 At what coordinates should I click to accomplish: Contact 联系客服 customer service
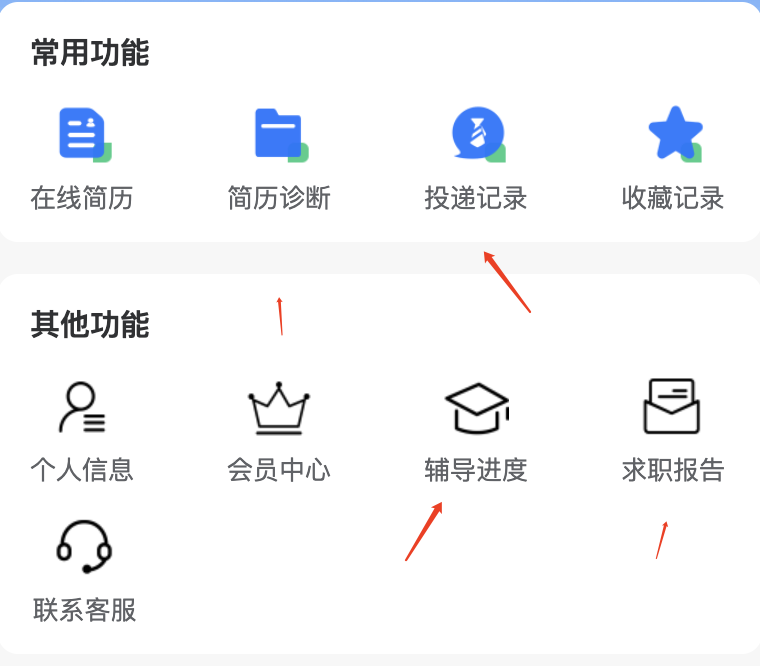84,570
